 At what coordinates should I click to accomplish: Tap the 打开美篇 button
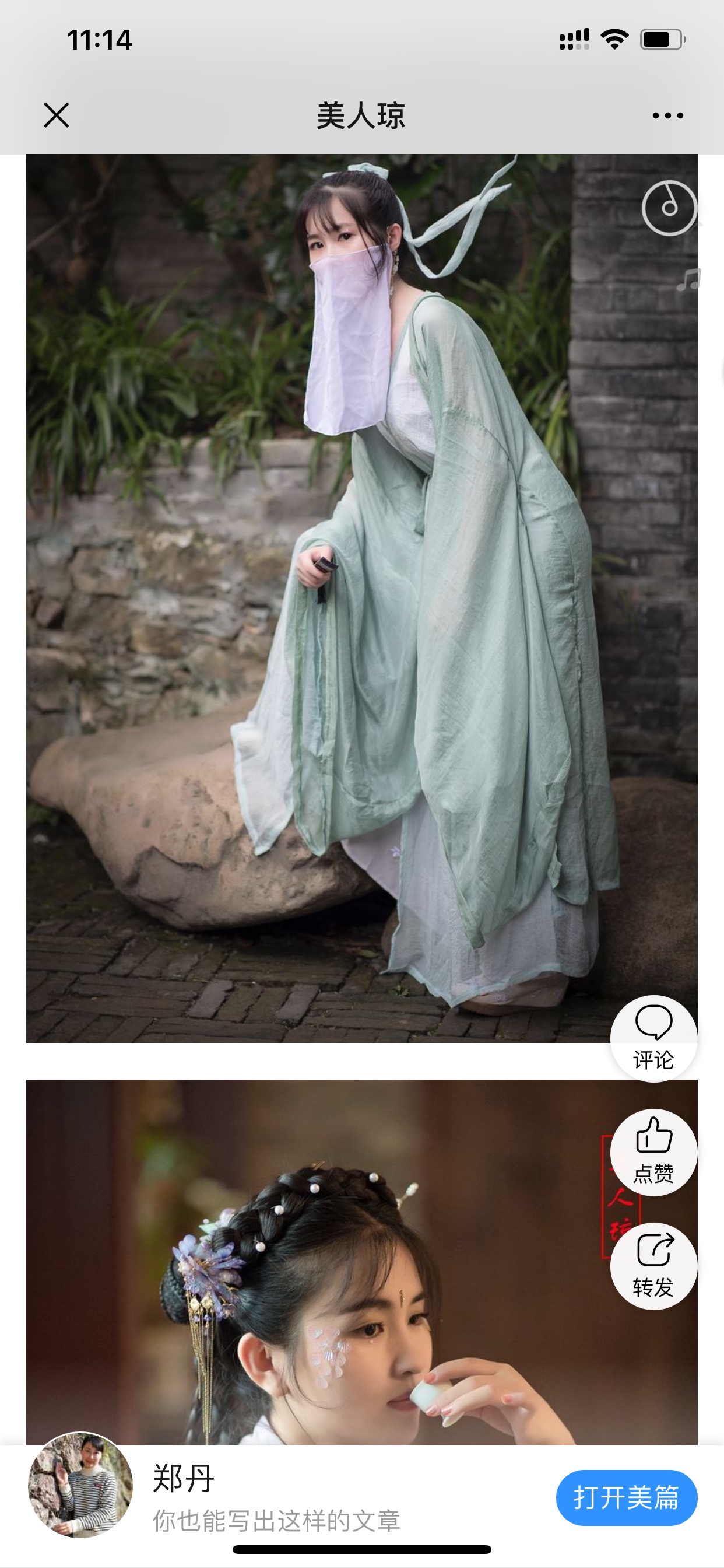626,1497
